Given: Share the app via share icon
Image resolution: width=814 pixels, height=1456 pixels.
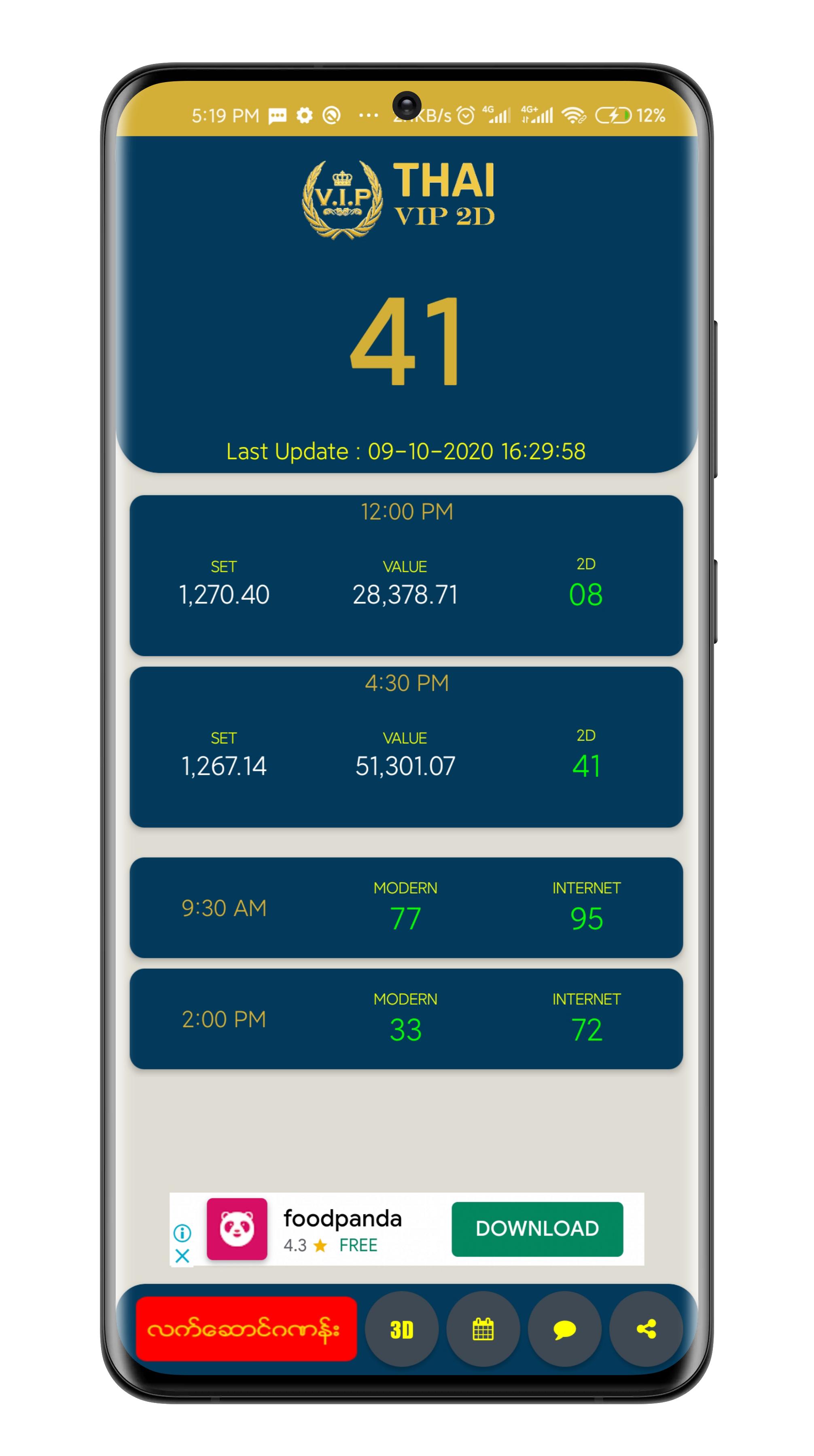Looking at the screenshot, I should click(646, 1329).
